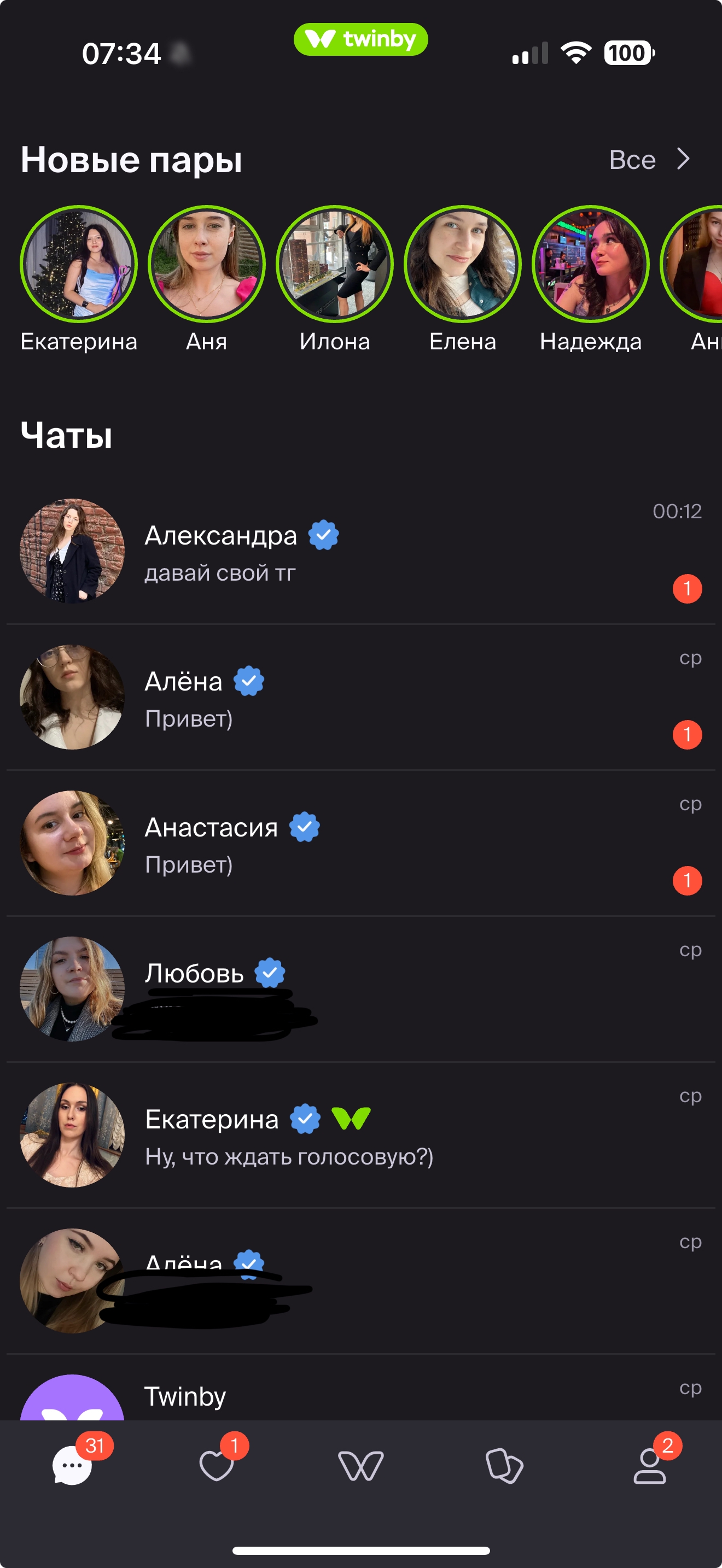
Task: Open all new matches via Все
Action: coord(649,160)
